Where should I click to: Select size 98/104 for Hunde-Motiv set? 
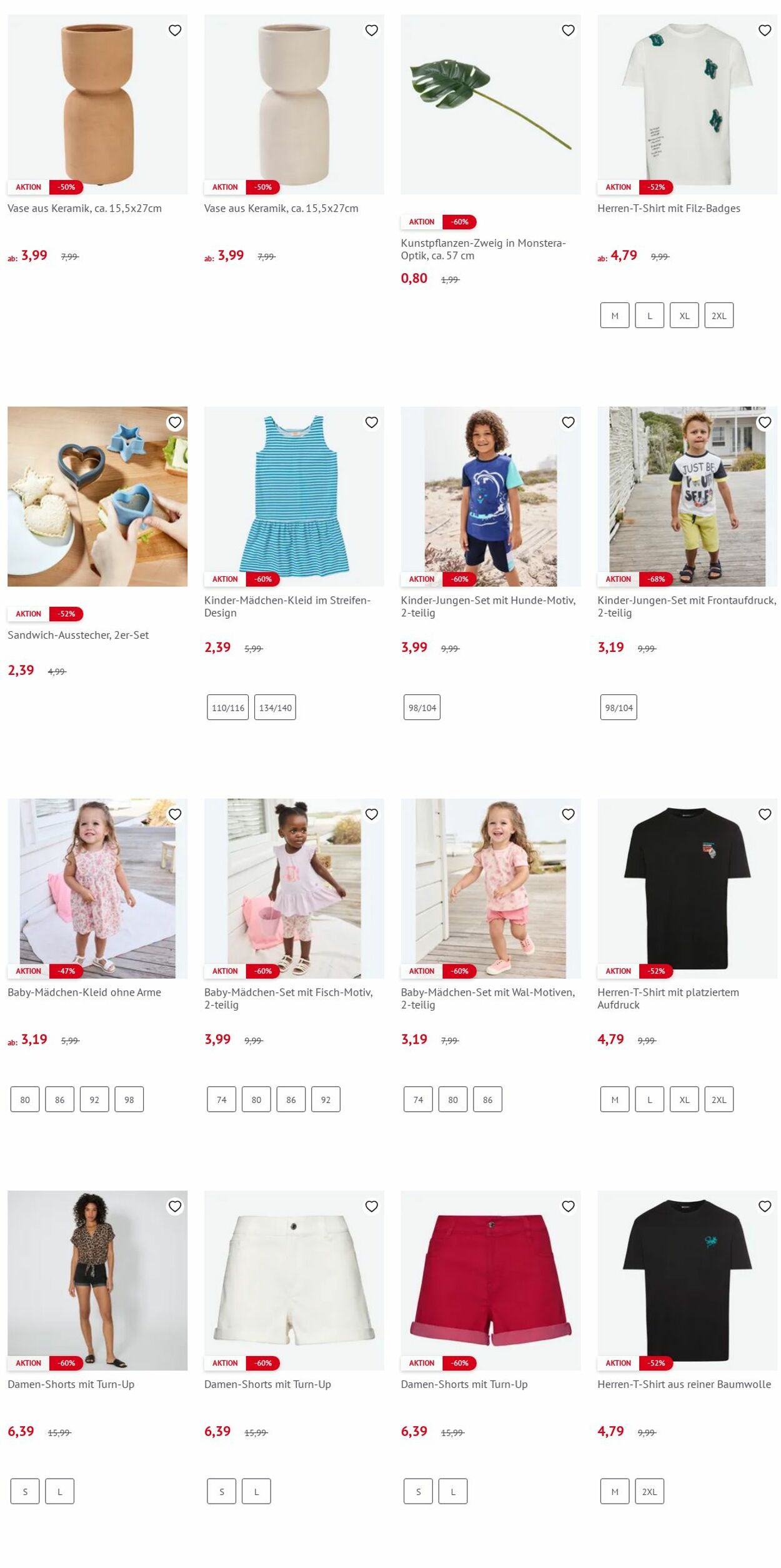tap(422, 707)
